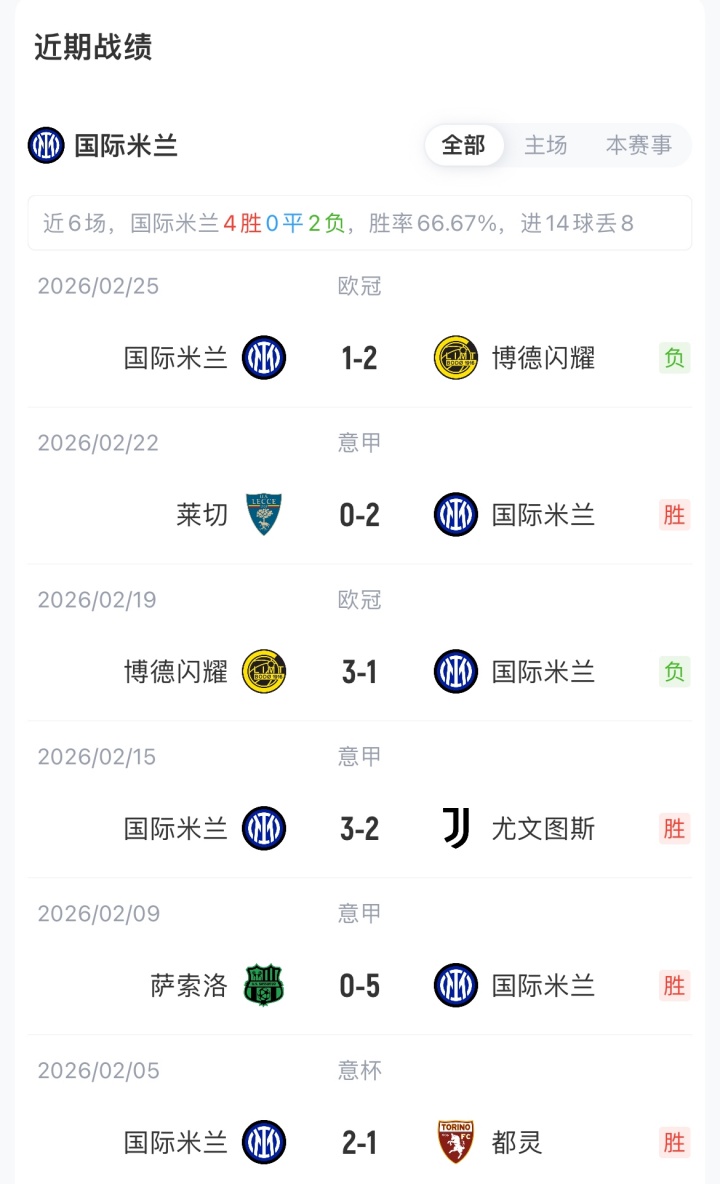Open 莱切 0-2 国际米兰 match

pyautogui.click(x=359, y=515)
